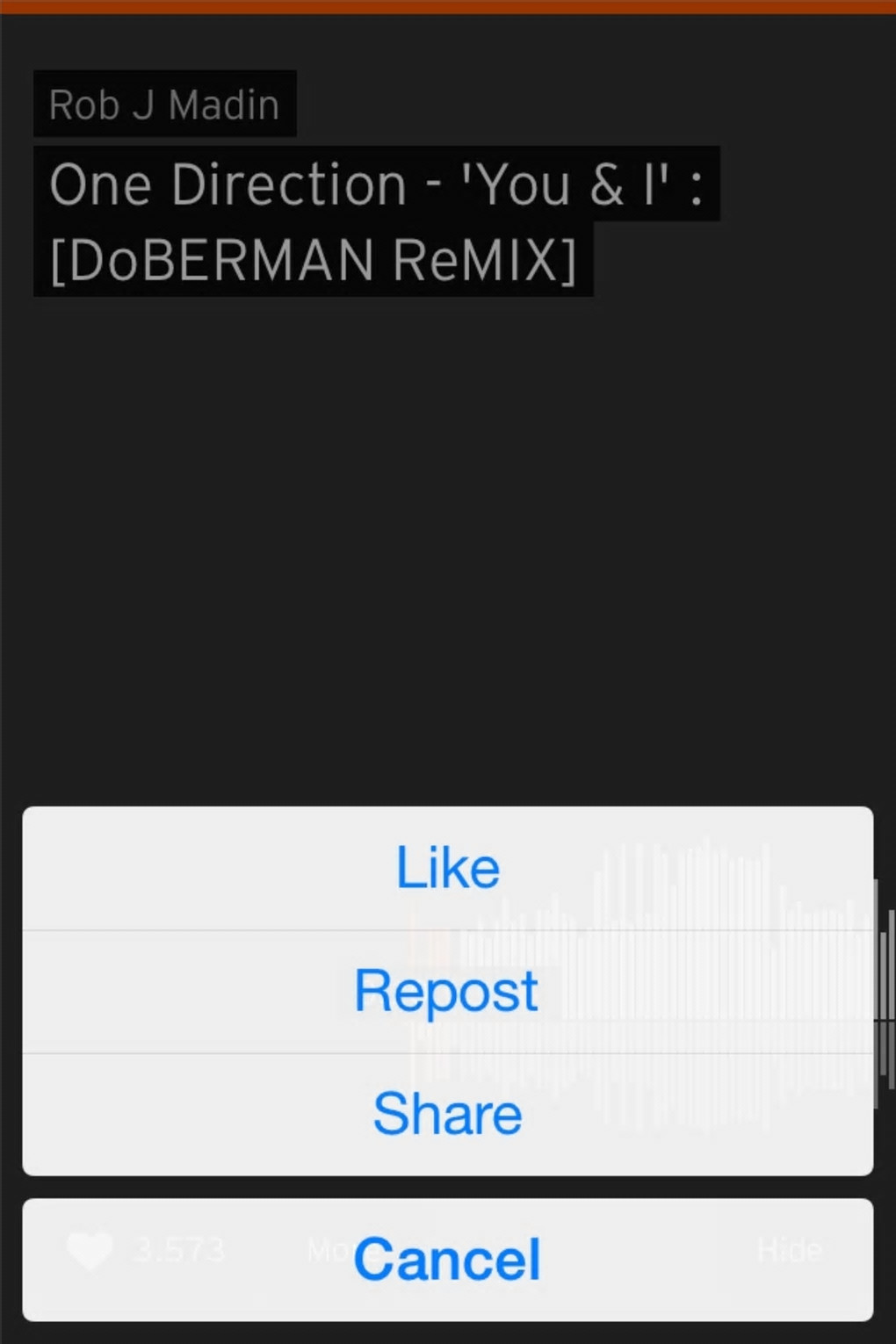Cancel the action sheet

(x=447, y=1259)
